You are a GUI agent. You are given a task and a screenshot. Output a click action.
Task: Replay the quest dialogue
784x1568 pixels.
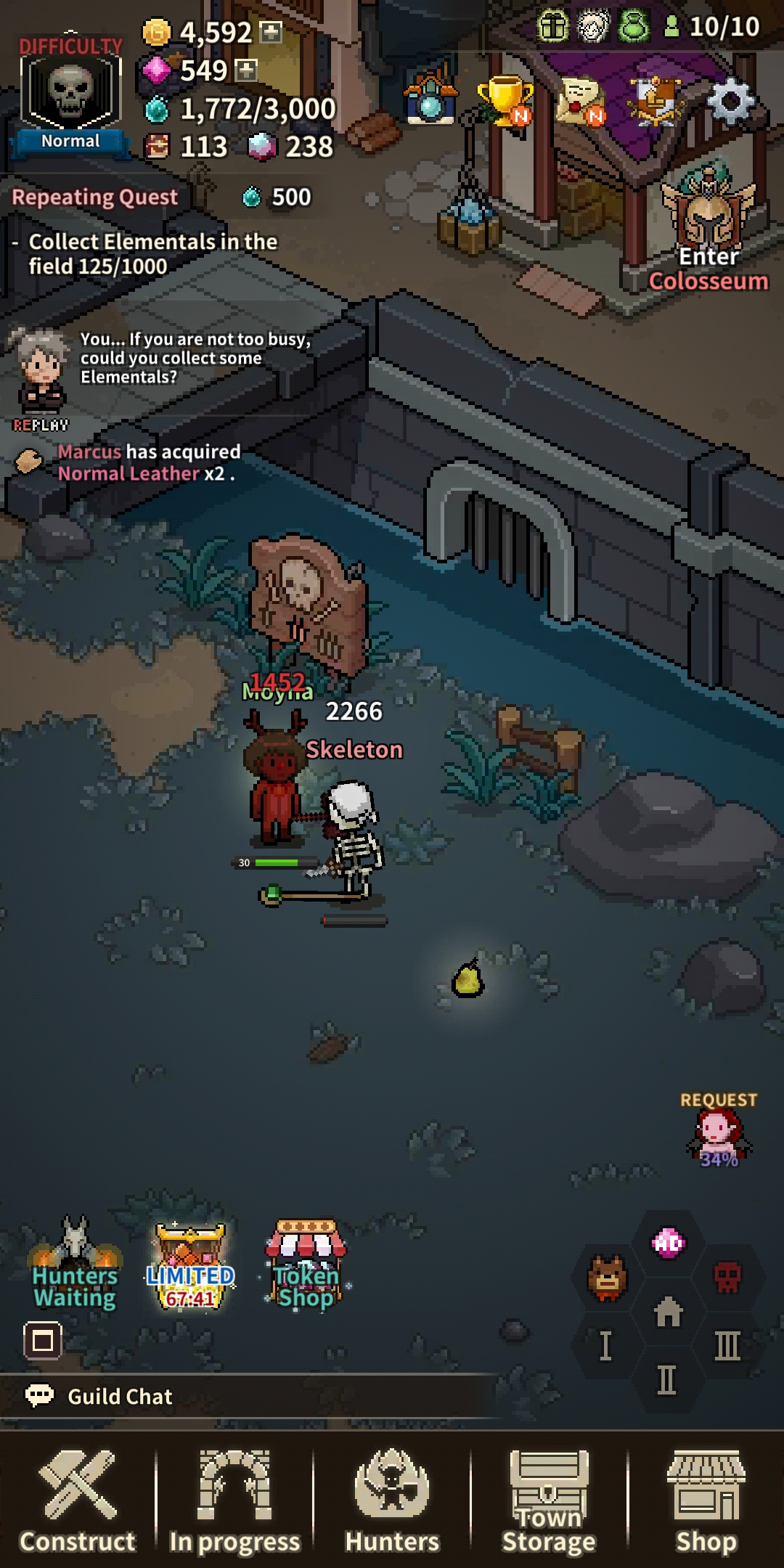coord(41,425)
